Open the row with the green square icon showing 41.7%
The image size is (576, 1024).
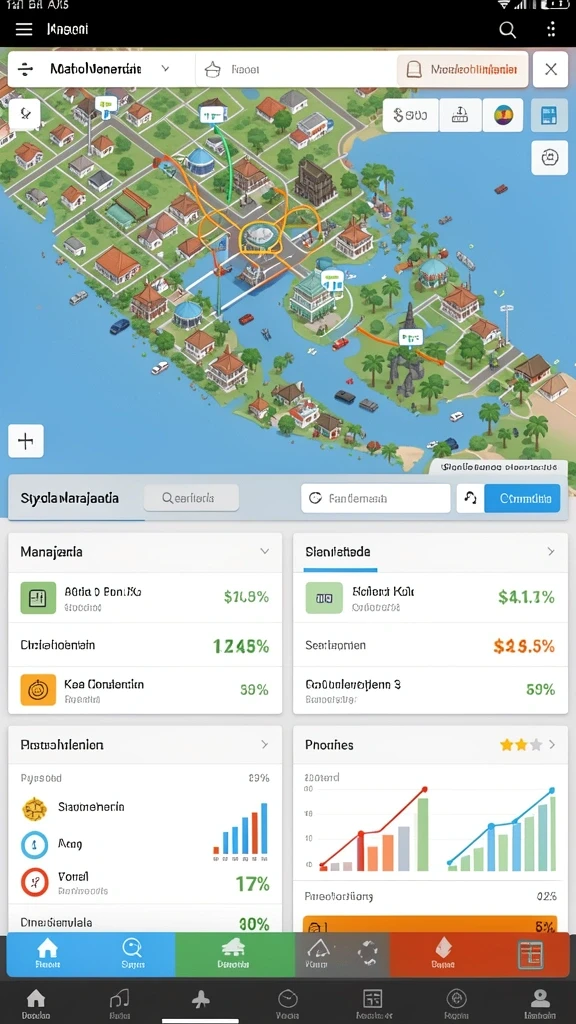(430, 598)
